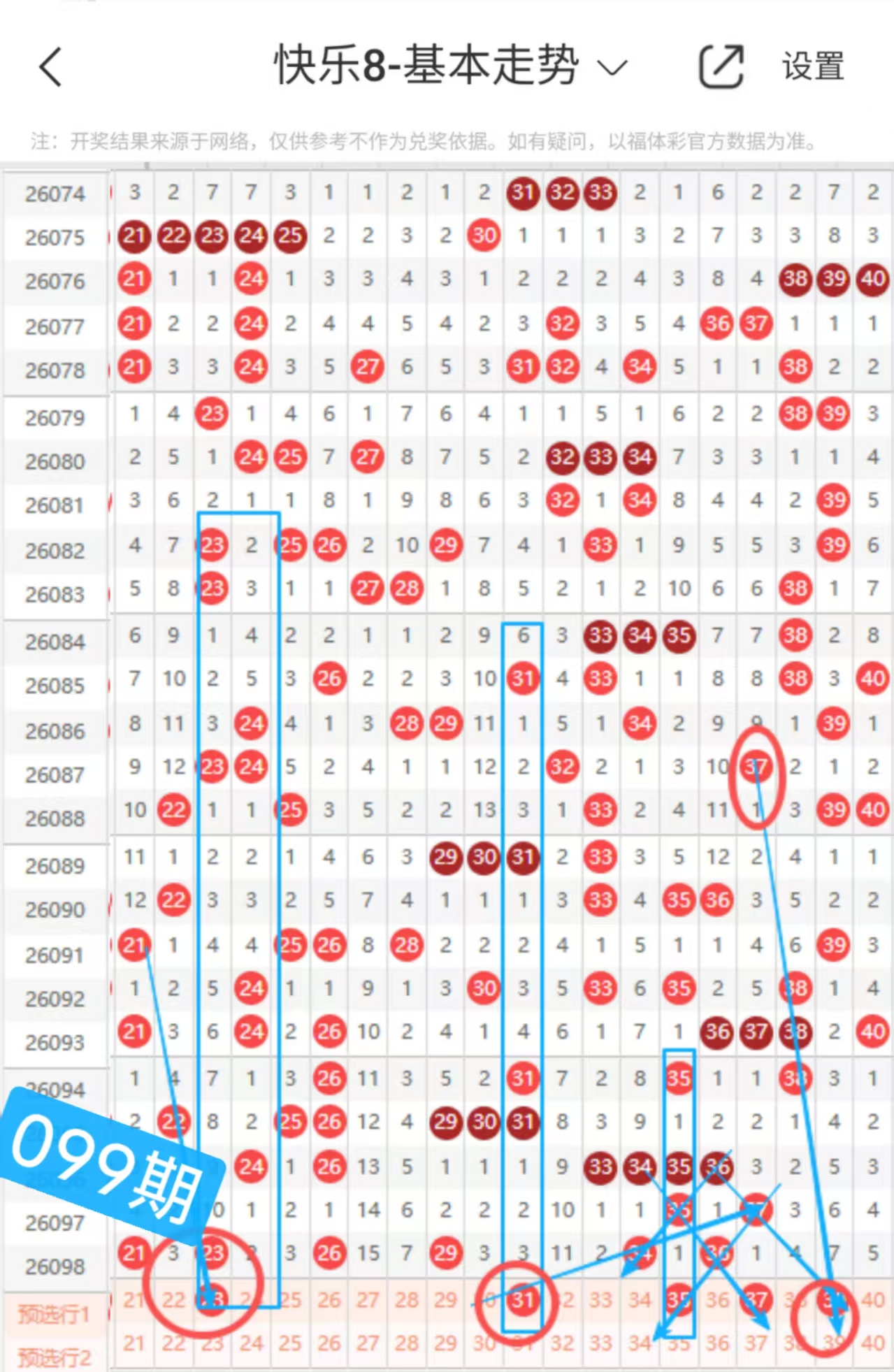
Task: Share this trend chart
Action: tap(721, 67)
